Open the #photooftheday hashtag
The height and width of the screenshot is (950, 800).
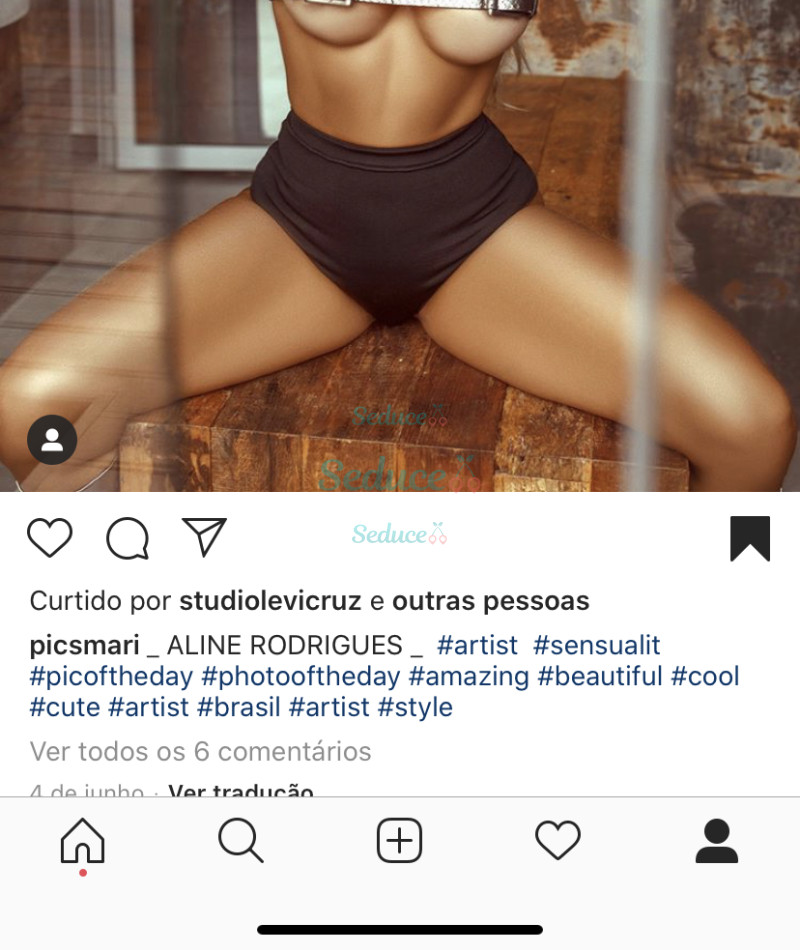click(300, 676)
